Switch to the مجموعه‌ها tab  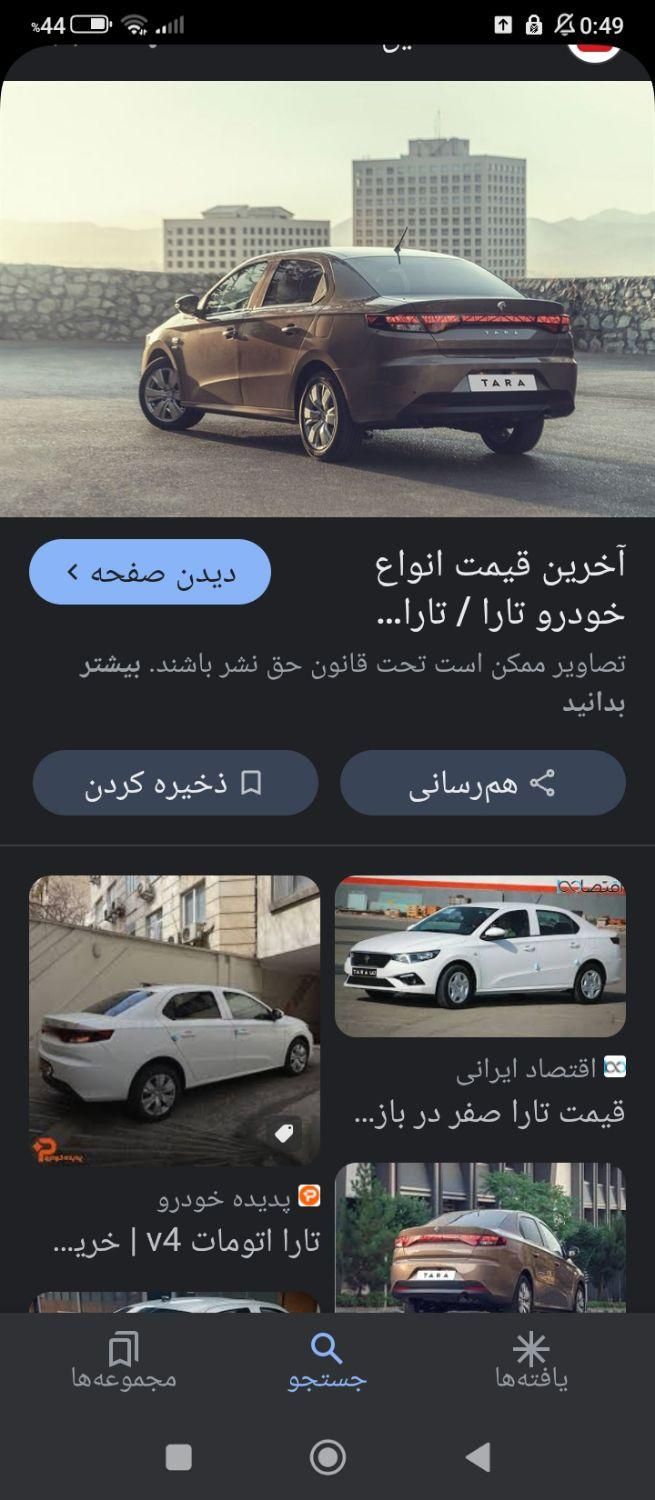pyautogui.click(x=124, y=1360)
